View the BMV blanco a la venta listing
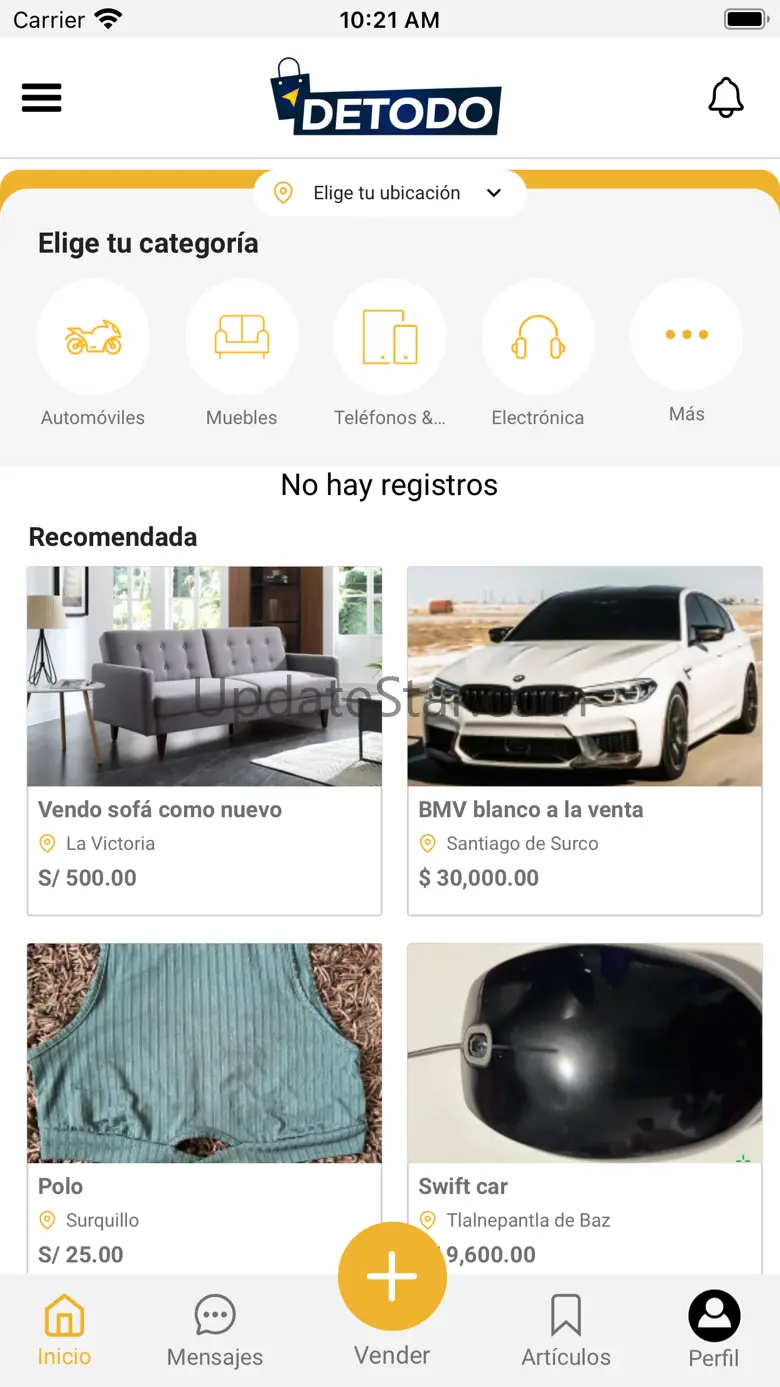 (x=585, y=740)
